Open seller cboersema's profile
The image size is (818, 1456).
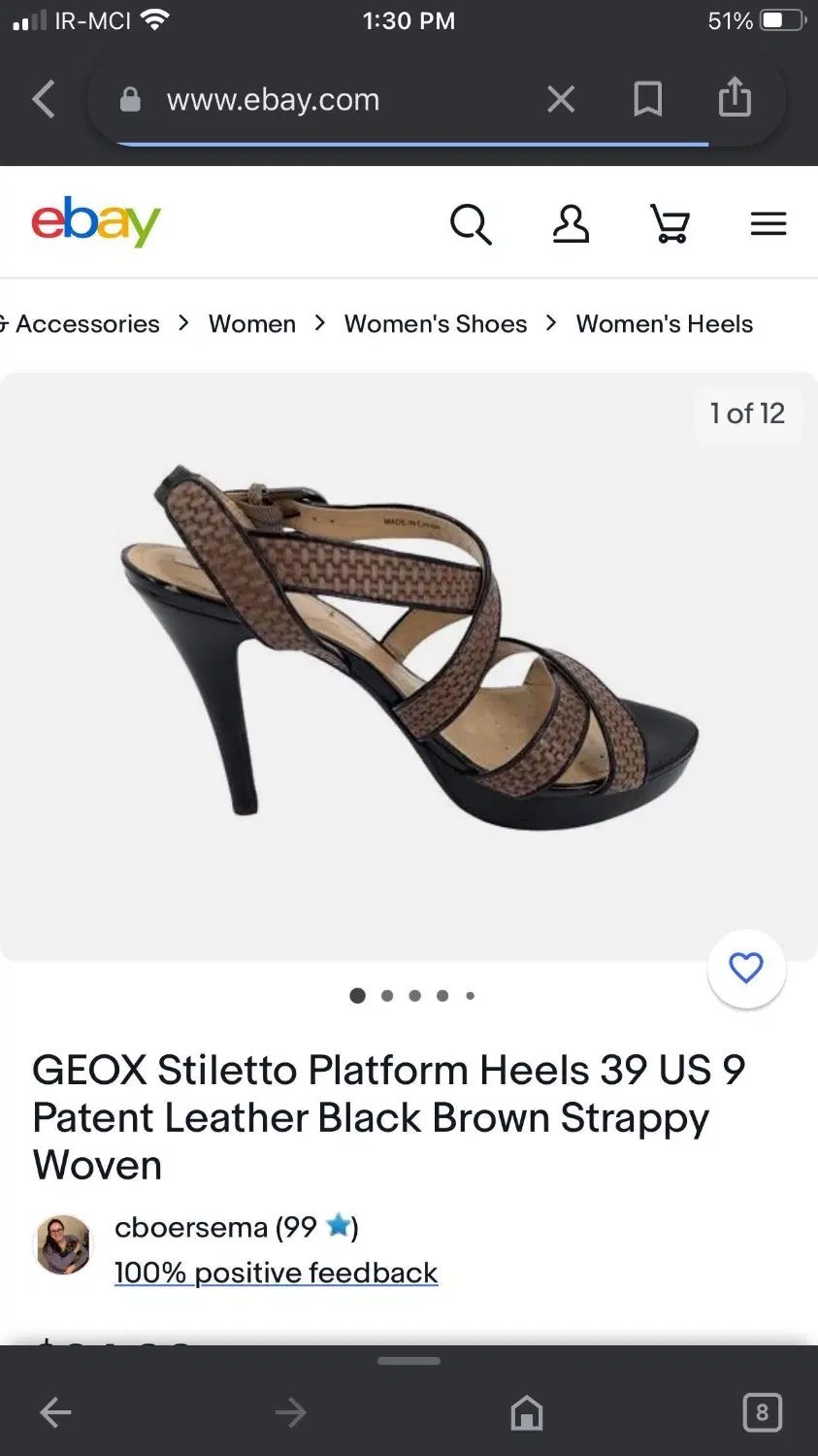pos(190,1228)
